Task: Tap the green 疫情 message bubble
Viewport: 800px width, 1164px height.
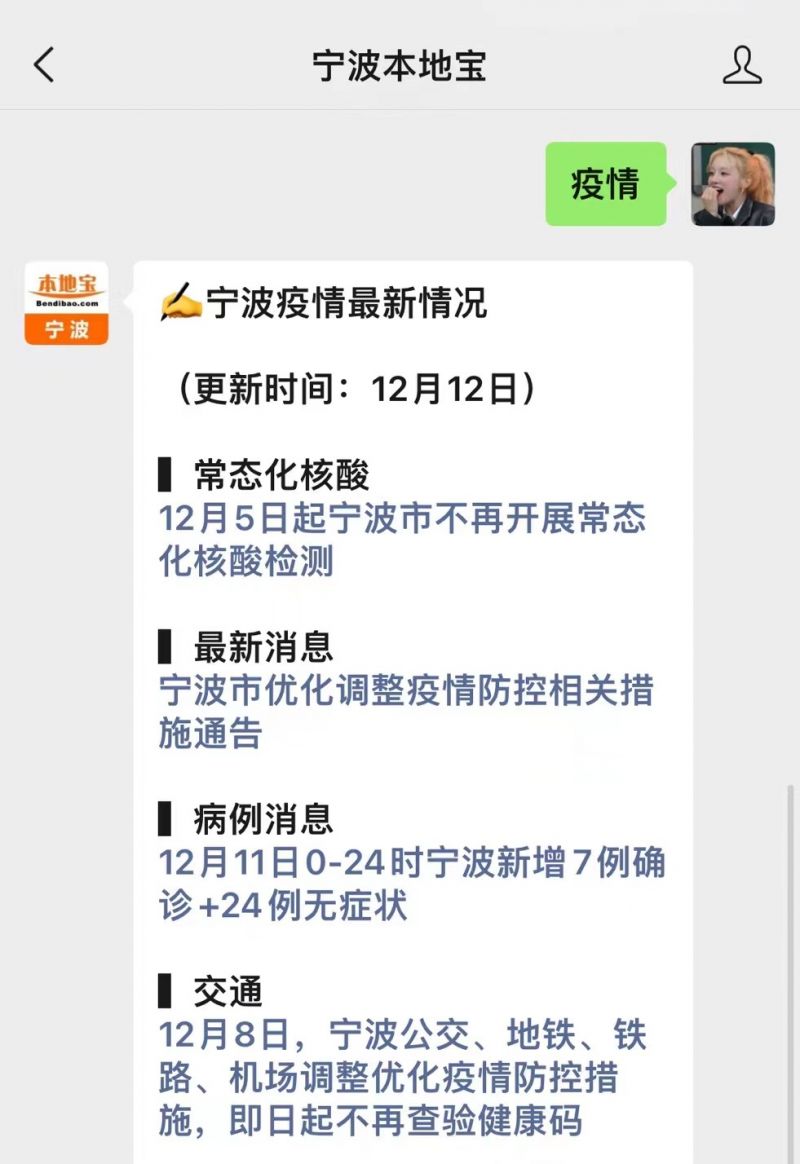Action: pyautogui.click(x=606, y=185)
